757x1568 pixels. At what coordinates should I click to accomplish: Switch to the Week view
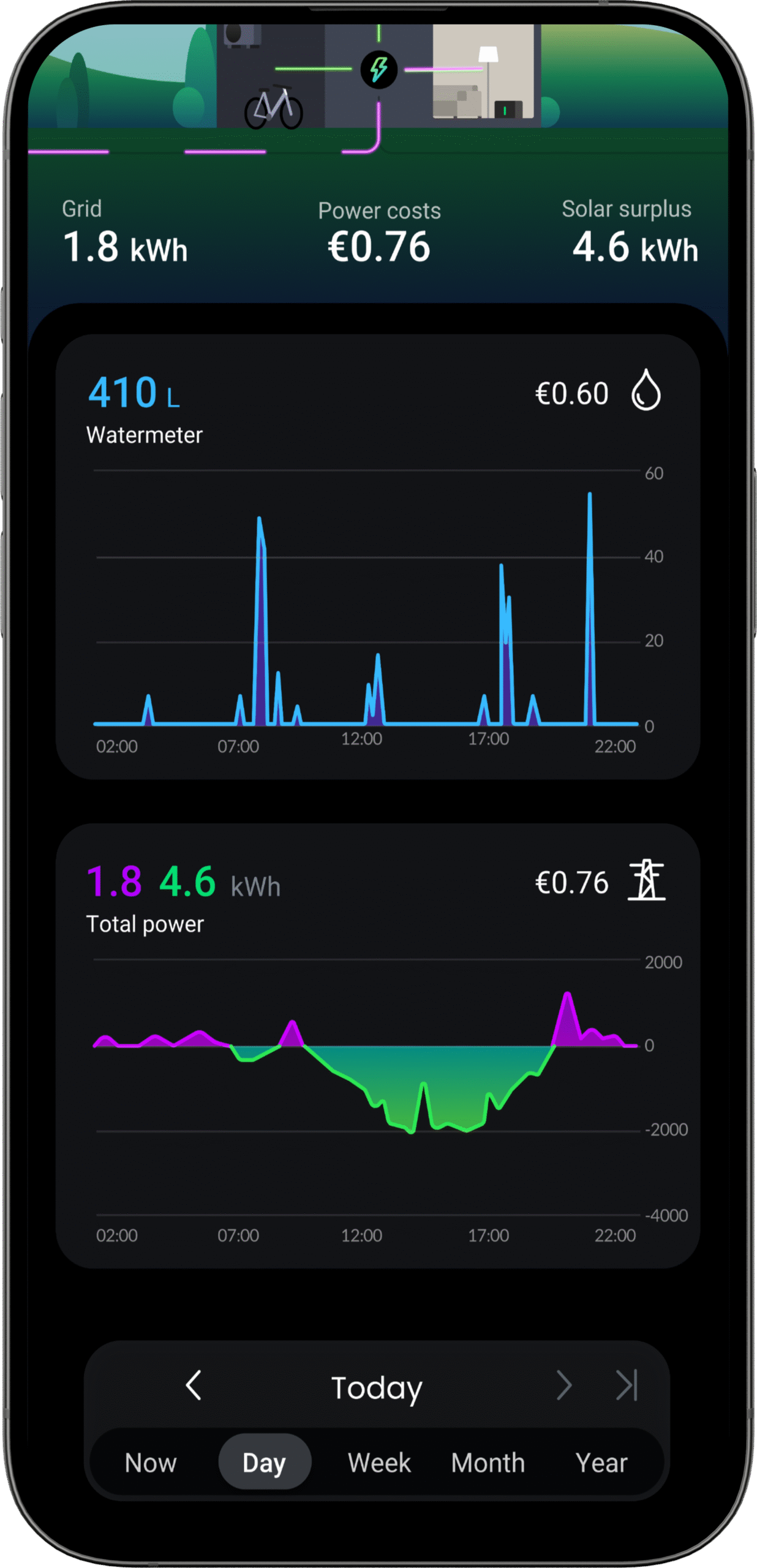click(379, 1463)
